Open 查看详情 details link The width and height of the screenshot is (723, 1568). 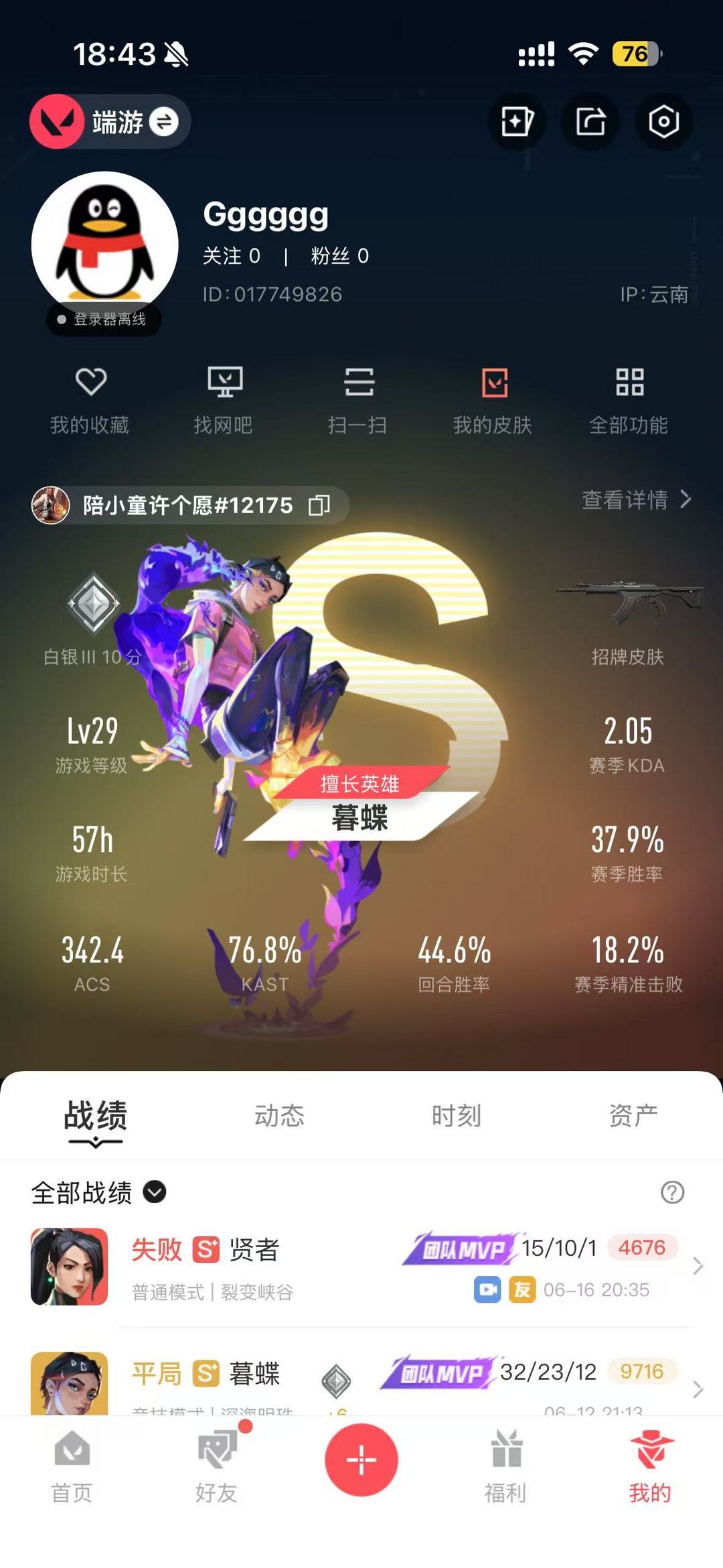coord(637,500)
